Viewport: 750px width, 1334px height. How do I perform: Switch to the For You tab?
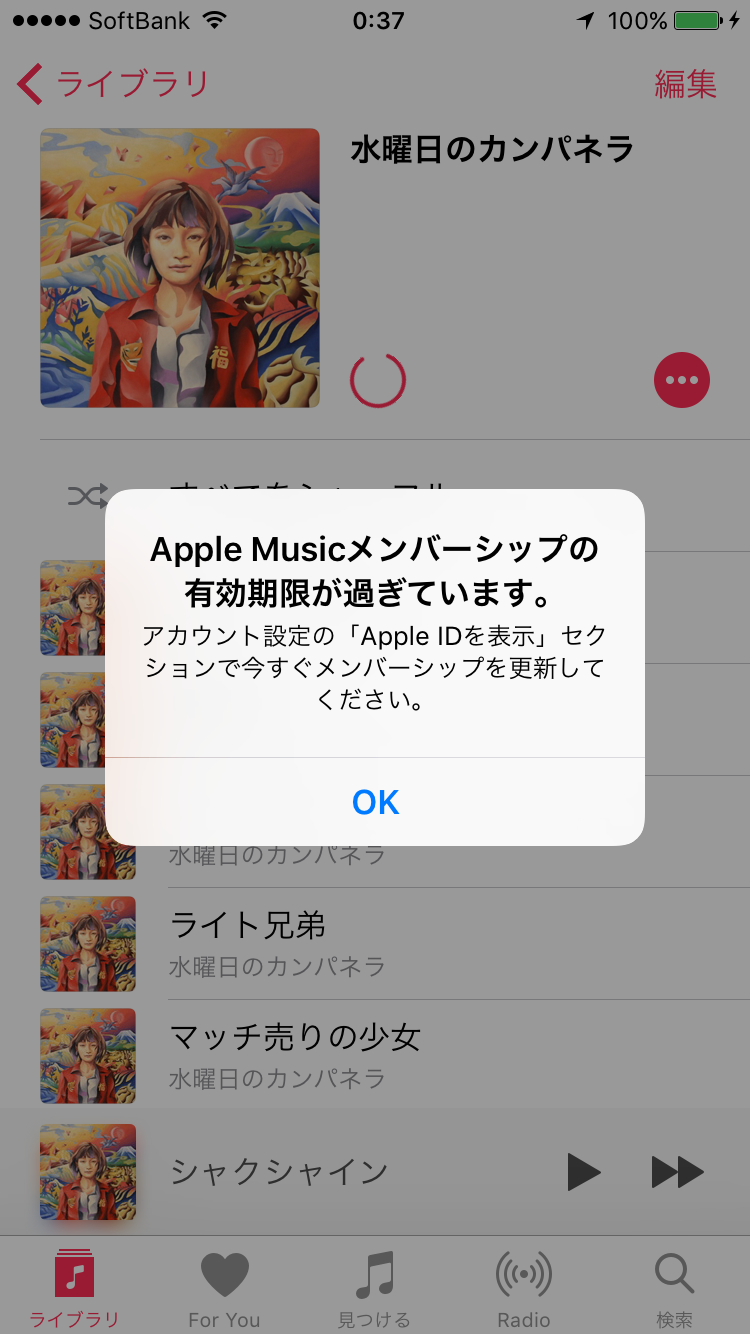tap(224, 1288)
